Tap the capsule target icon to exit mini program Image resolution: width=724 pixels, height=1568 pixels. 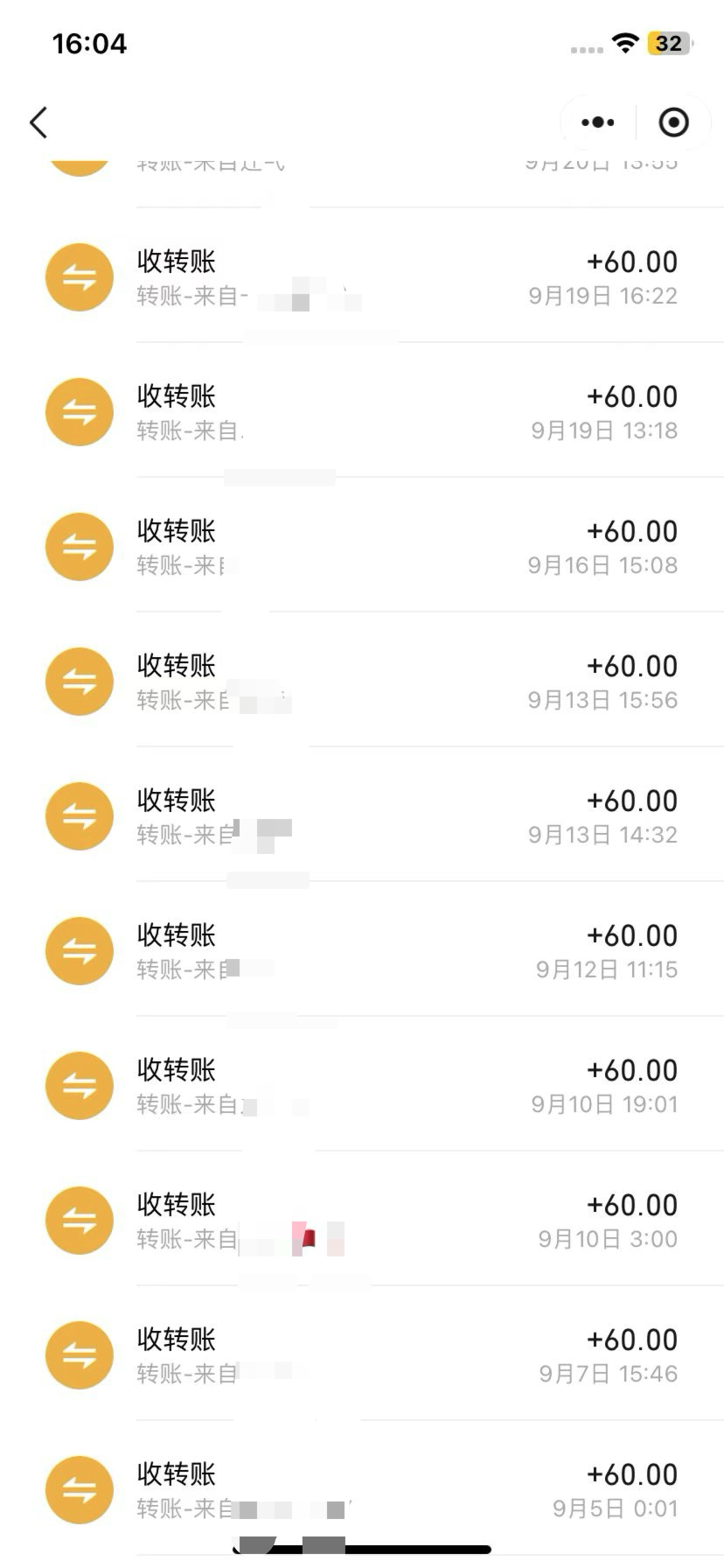[x=674, y=122]
